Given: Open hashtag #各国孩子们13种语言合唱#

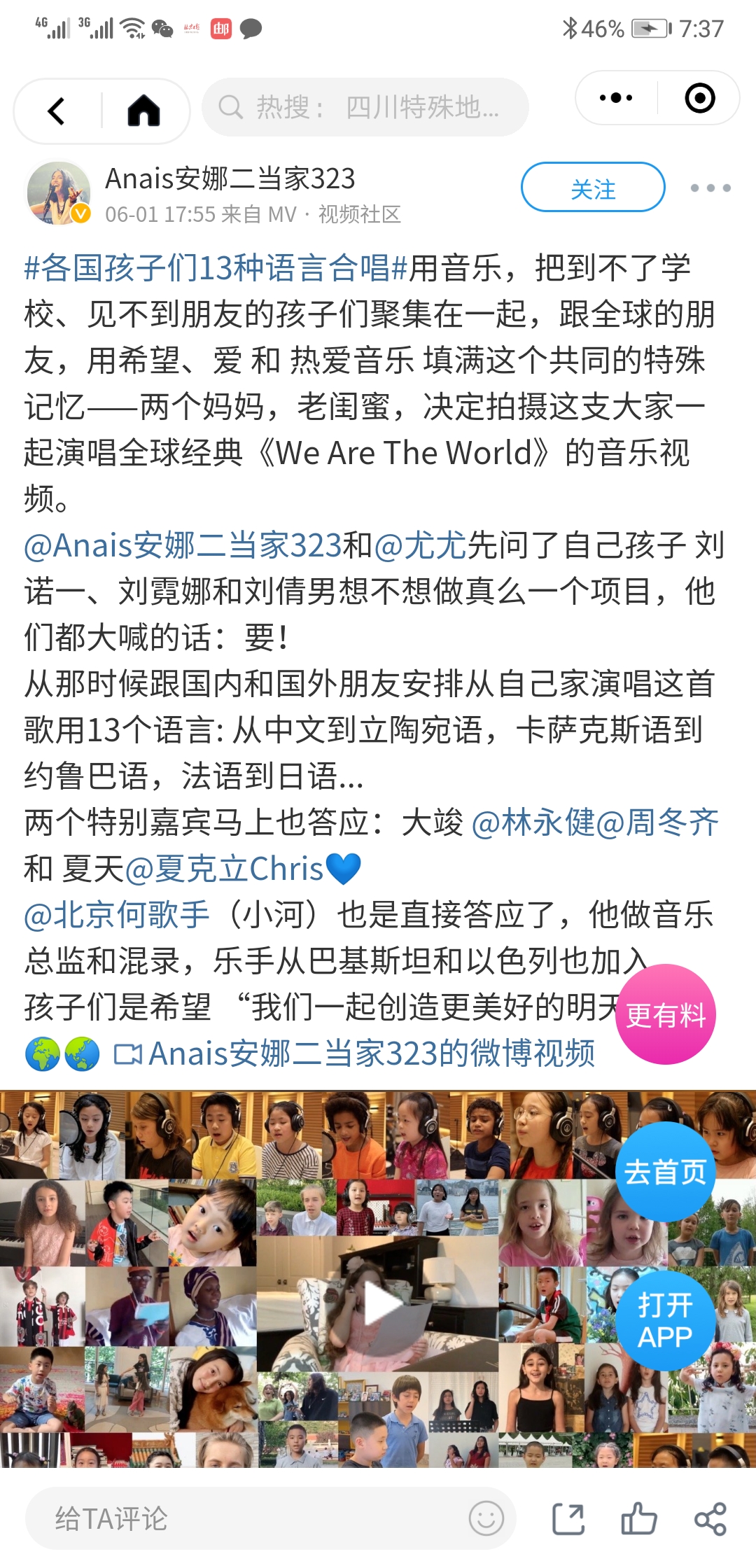Looking at the screenshot, I should (x=216, y=268).
